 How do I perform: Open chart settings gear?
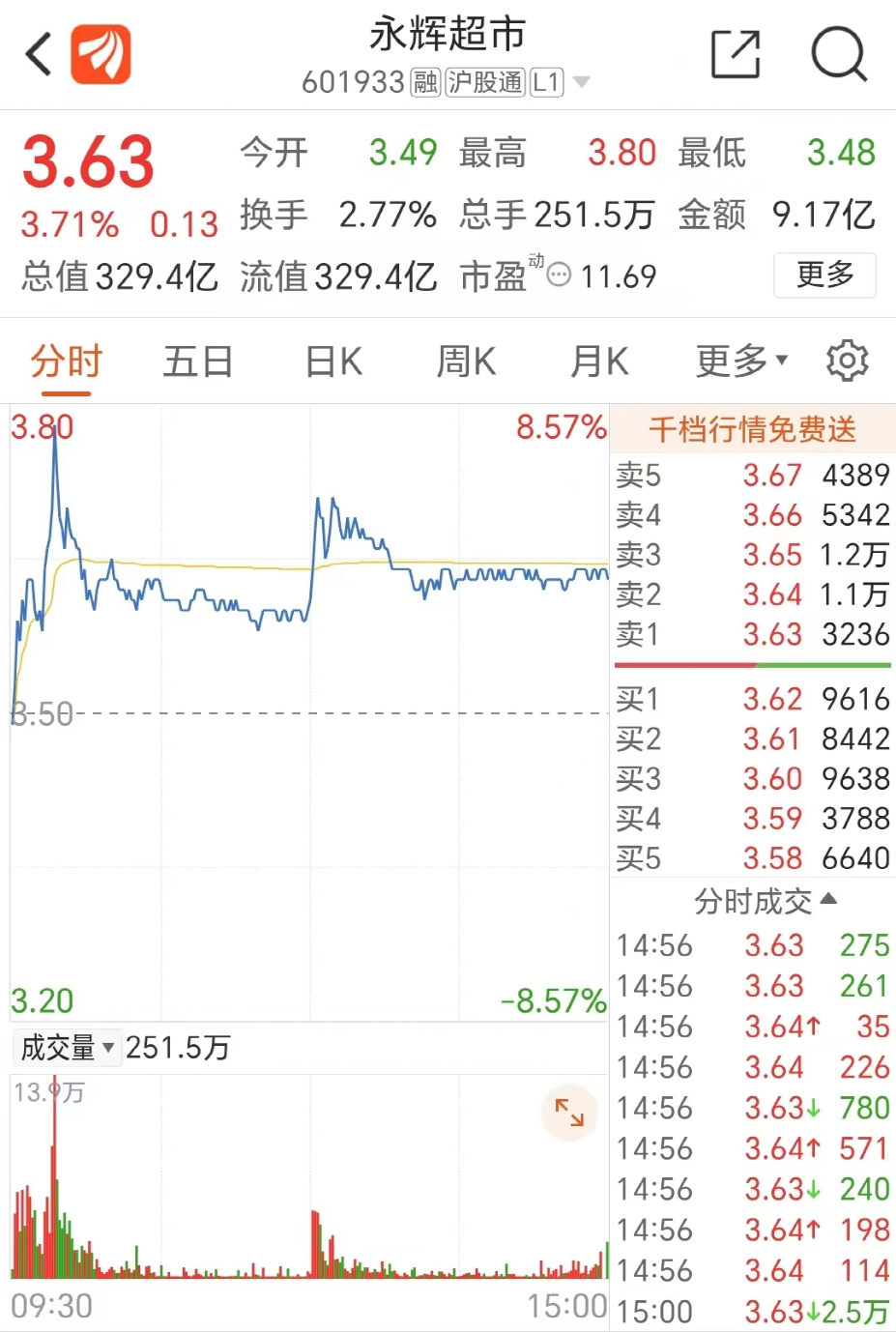(847, 362)
